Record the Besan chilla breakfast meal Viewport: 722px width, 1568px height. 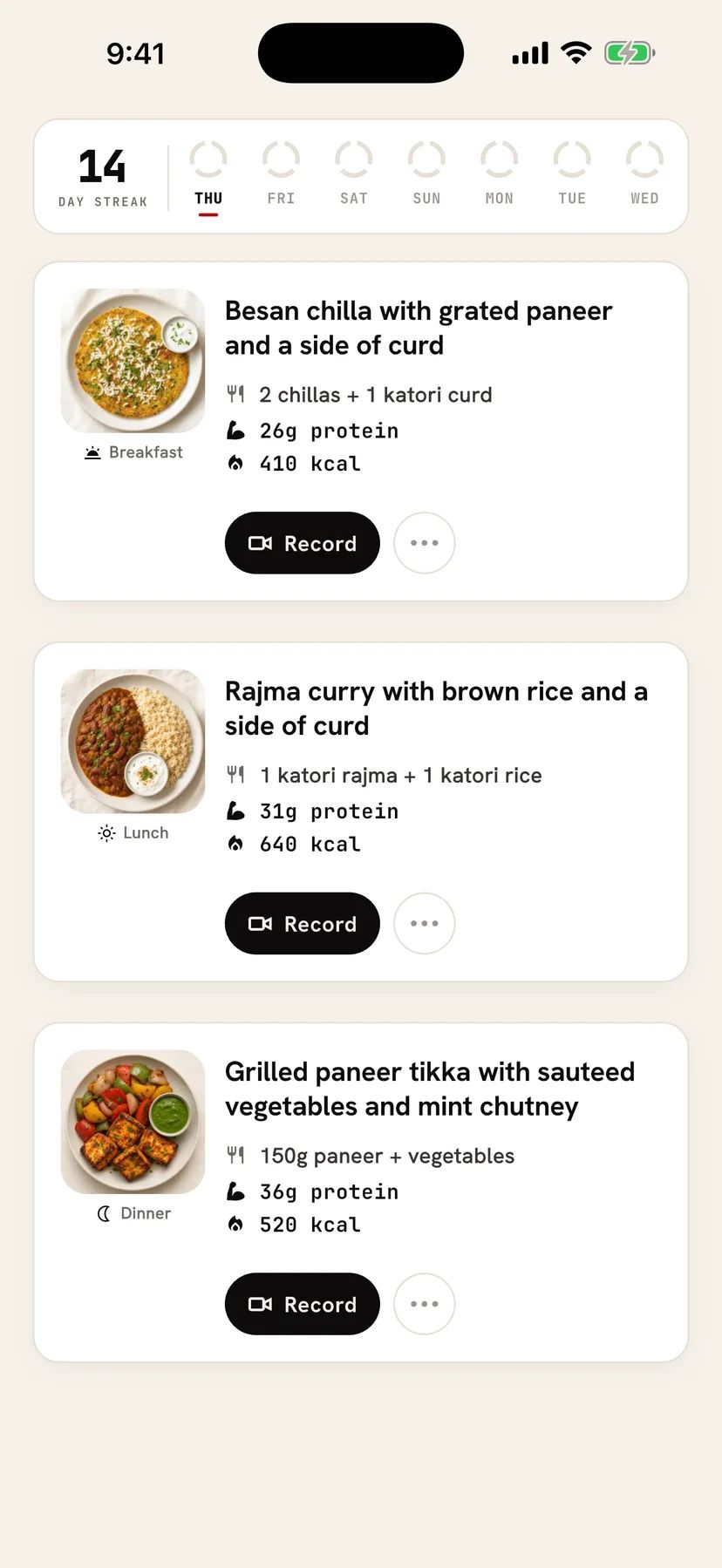click(303, 543)
